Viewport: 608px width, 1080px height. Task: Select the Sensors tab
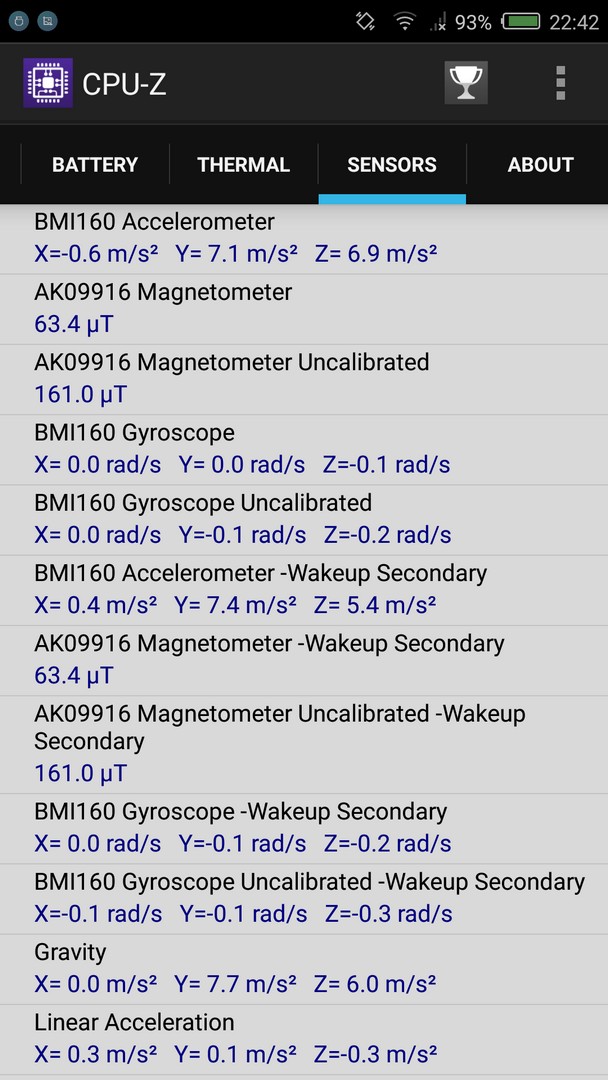[x=392, y=165]
